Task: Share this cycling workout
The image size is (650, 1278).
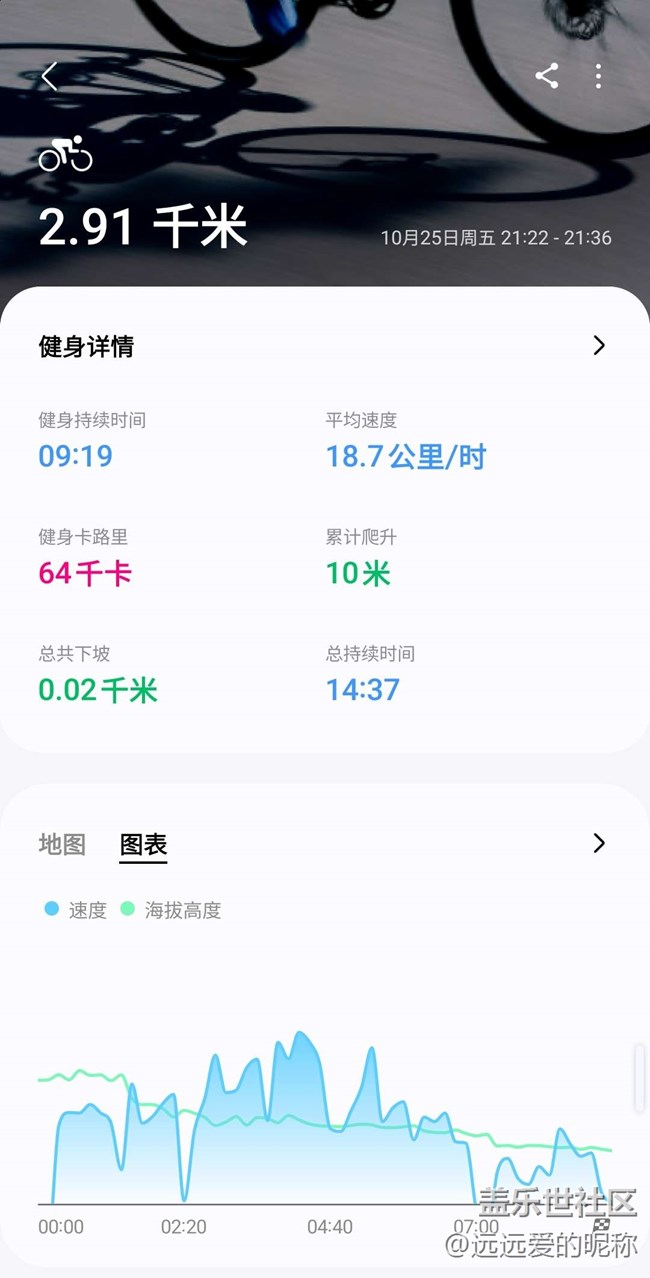Action: point(546,76)
